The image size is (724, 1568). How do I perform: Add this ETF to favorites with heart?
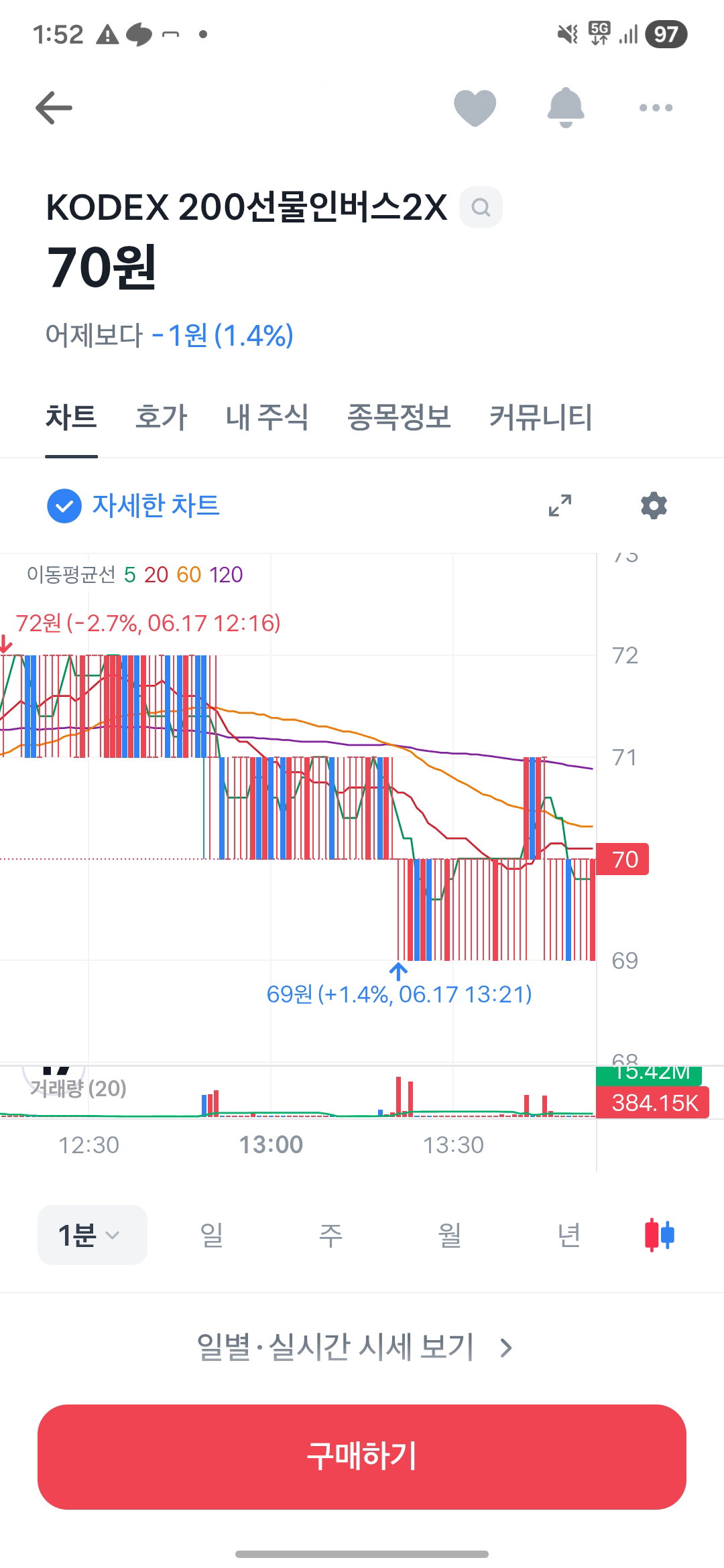(475, 108)
